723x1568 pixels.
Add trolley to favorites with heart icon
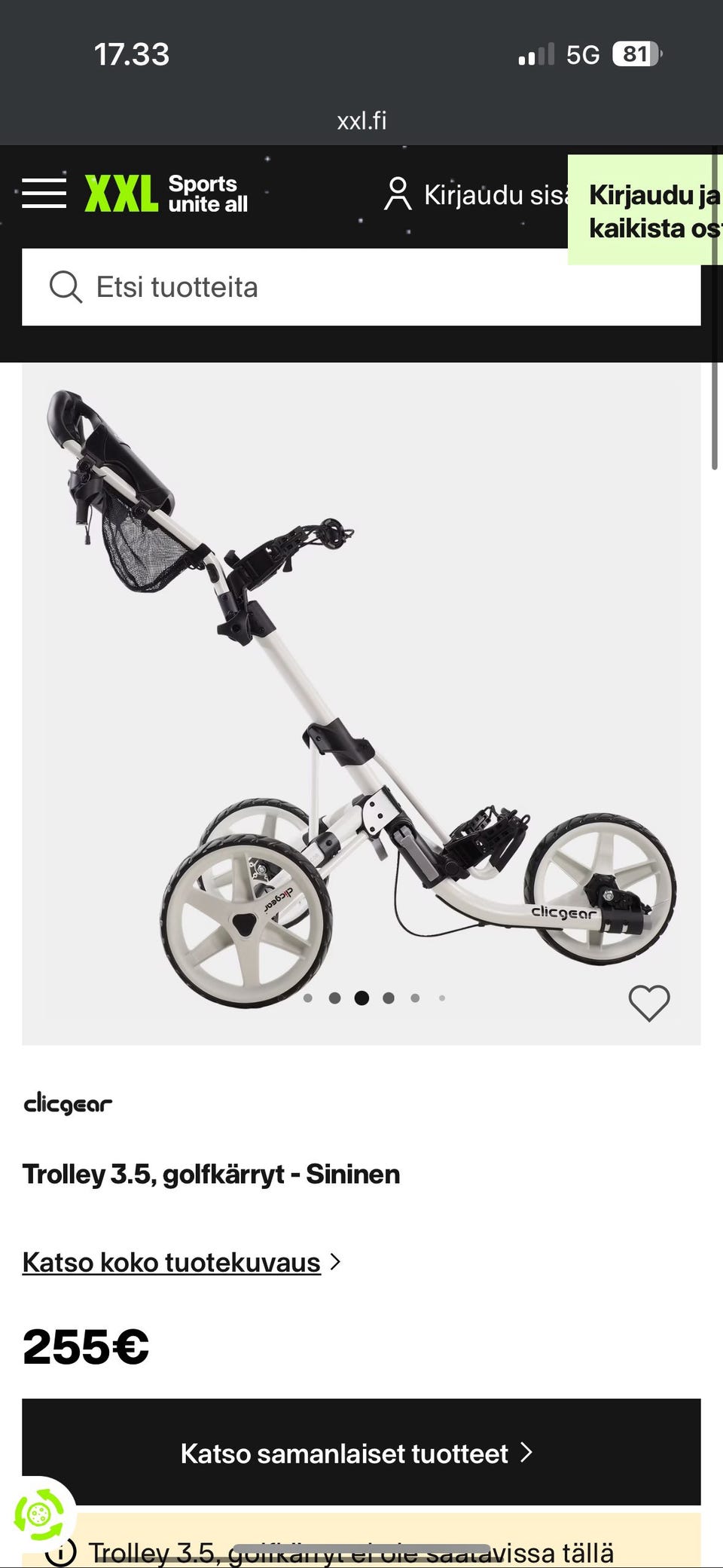coord(649,1003)
